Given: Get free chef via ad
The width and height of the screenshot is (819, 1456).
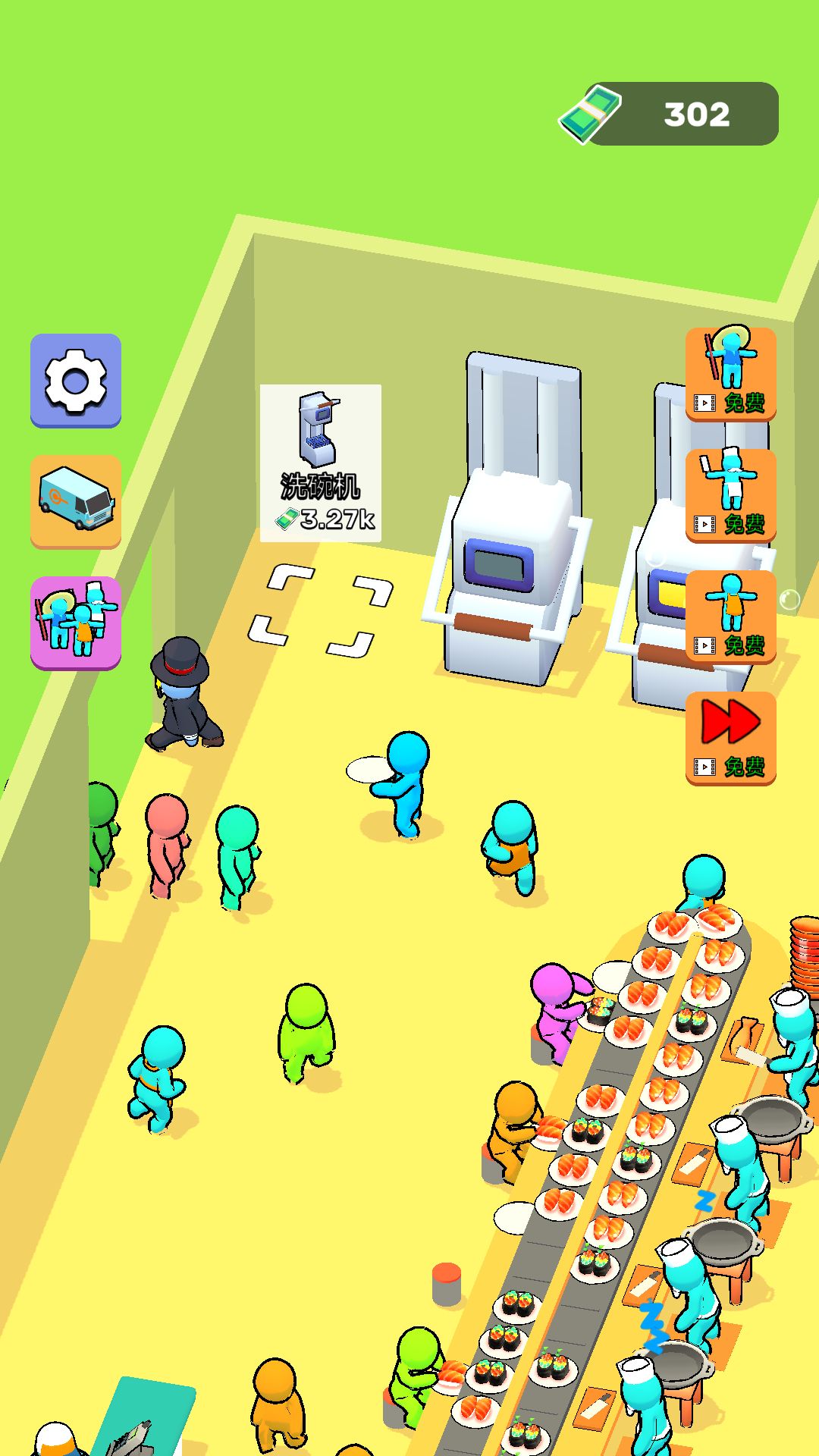Looking at the screenshot, I should [x=730, y=495].
